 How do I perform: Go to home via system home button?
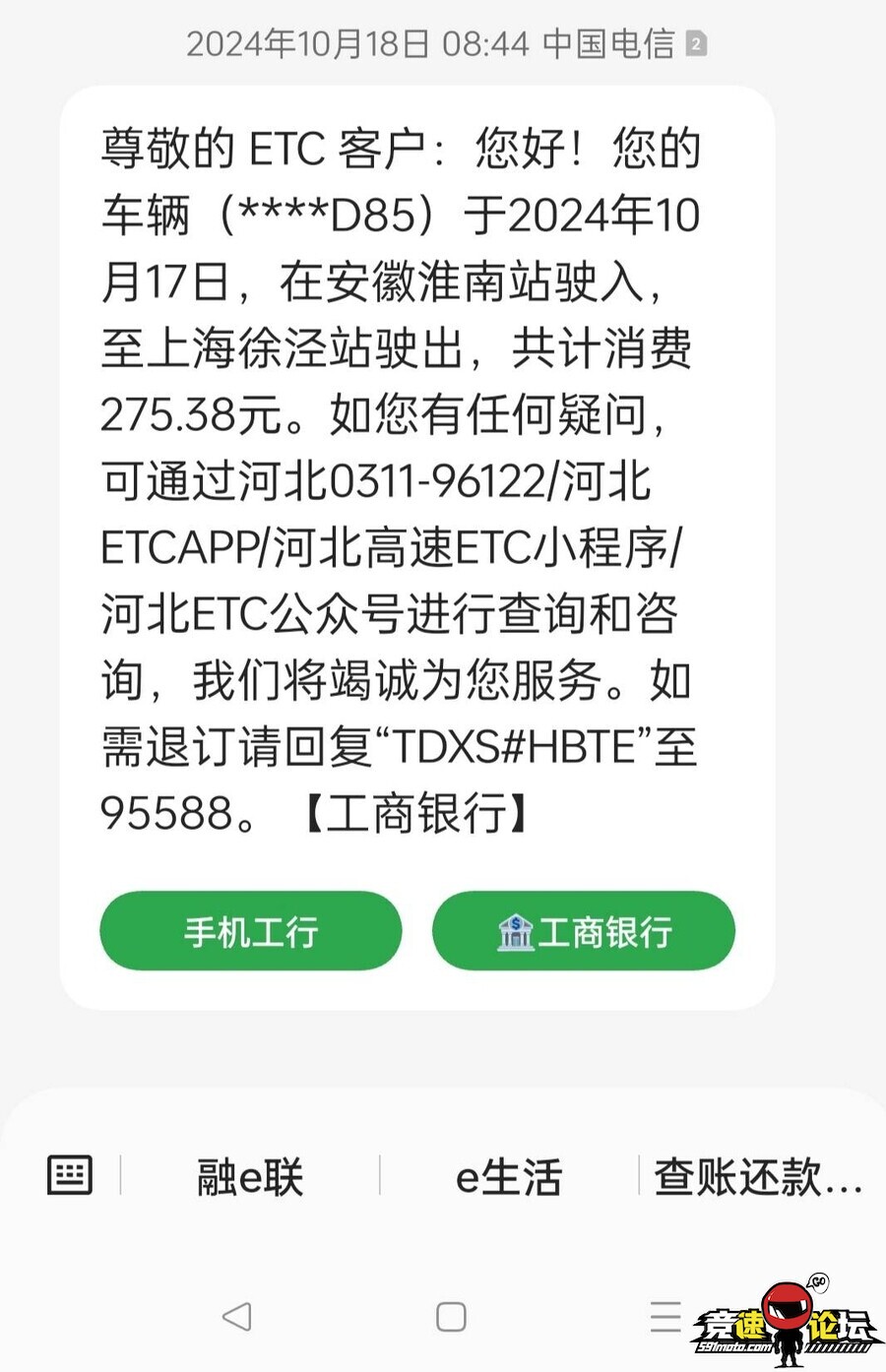coord(451,1317)
